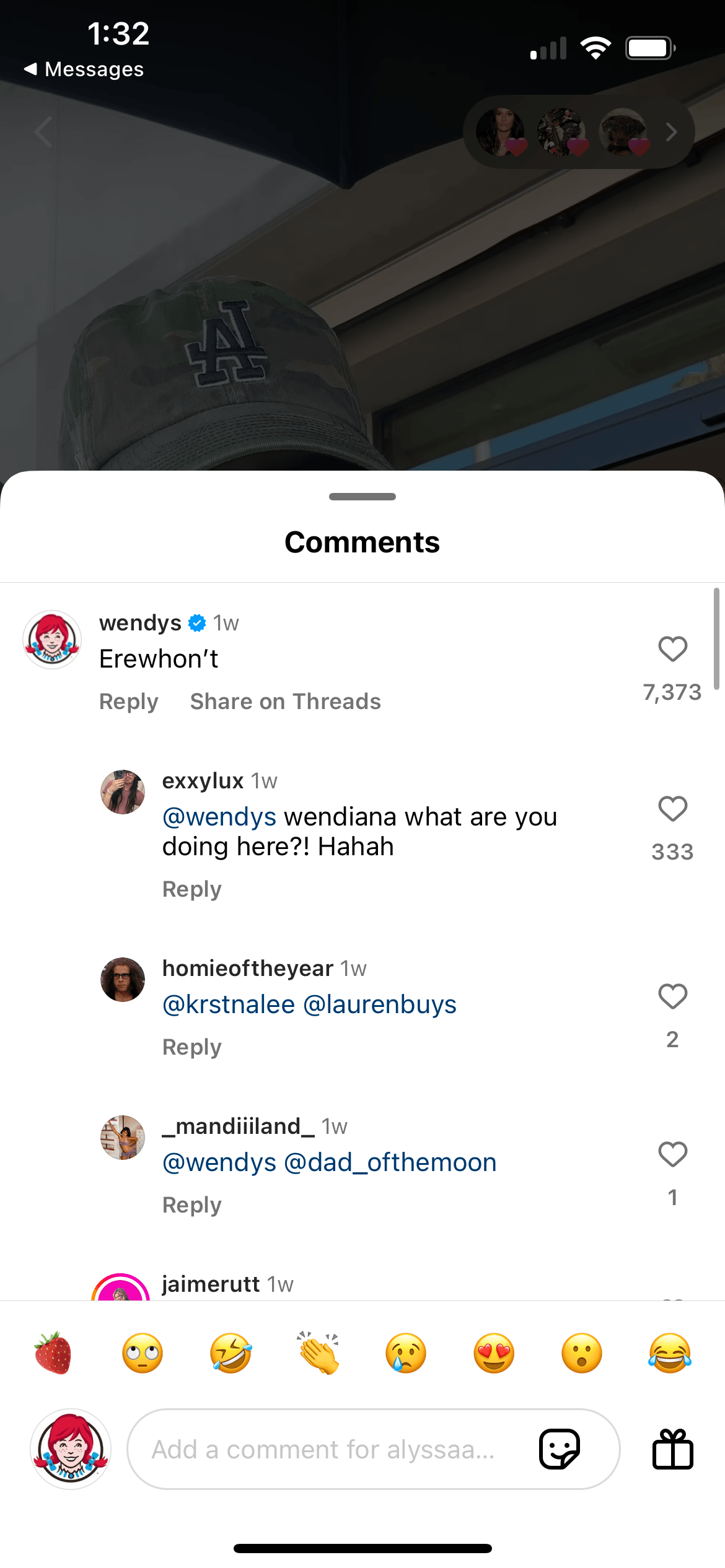The height and width of the screenshot is (1568, 725).
Task: Open wendys profile picture
Action: click(x=52, y=640)
